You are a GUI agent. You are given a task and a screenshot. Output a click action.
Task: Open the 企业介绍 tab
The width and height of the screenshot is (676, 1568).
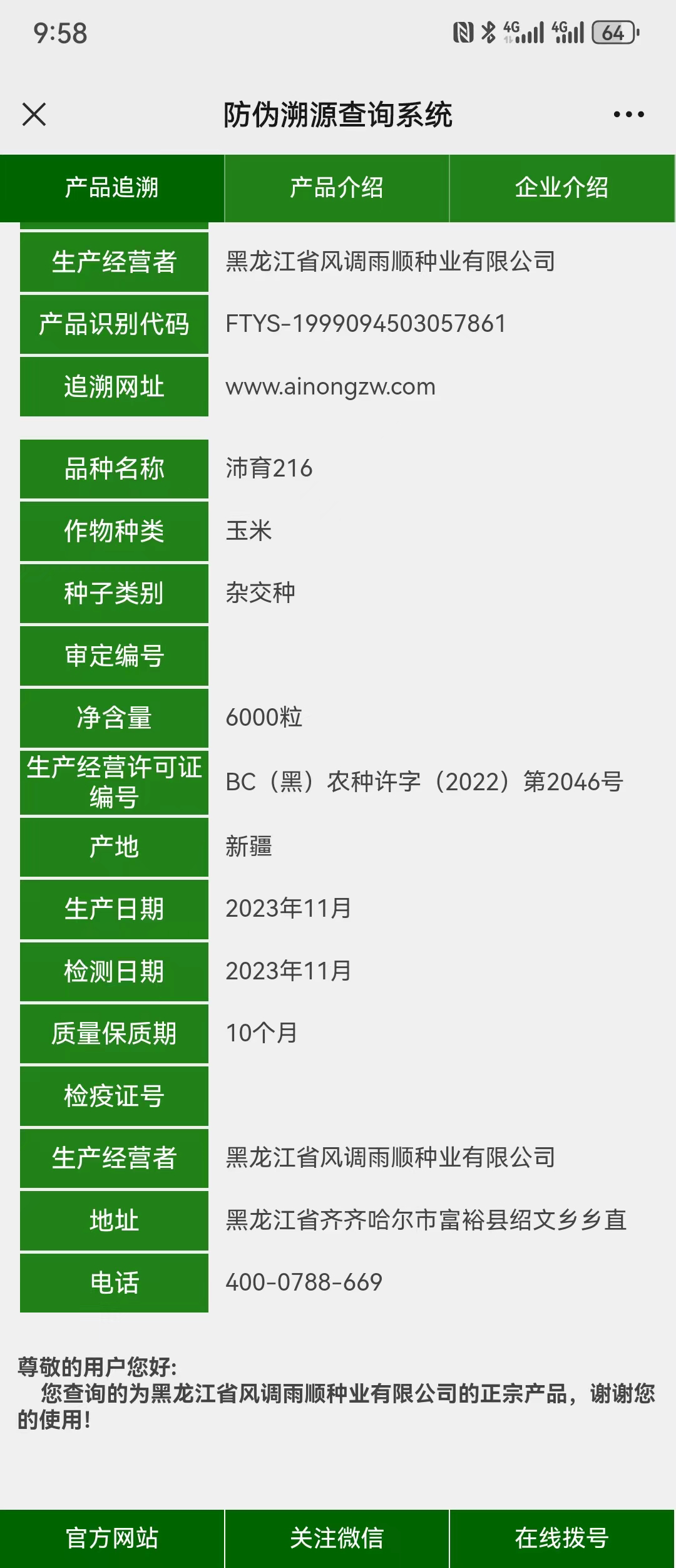point(562,188)
